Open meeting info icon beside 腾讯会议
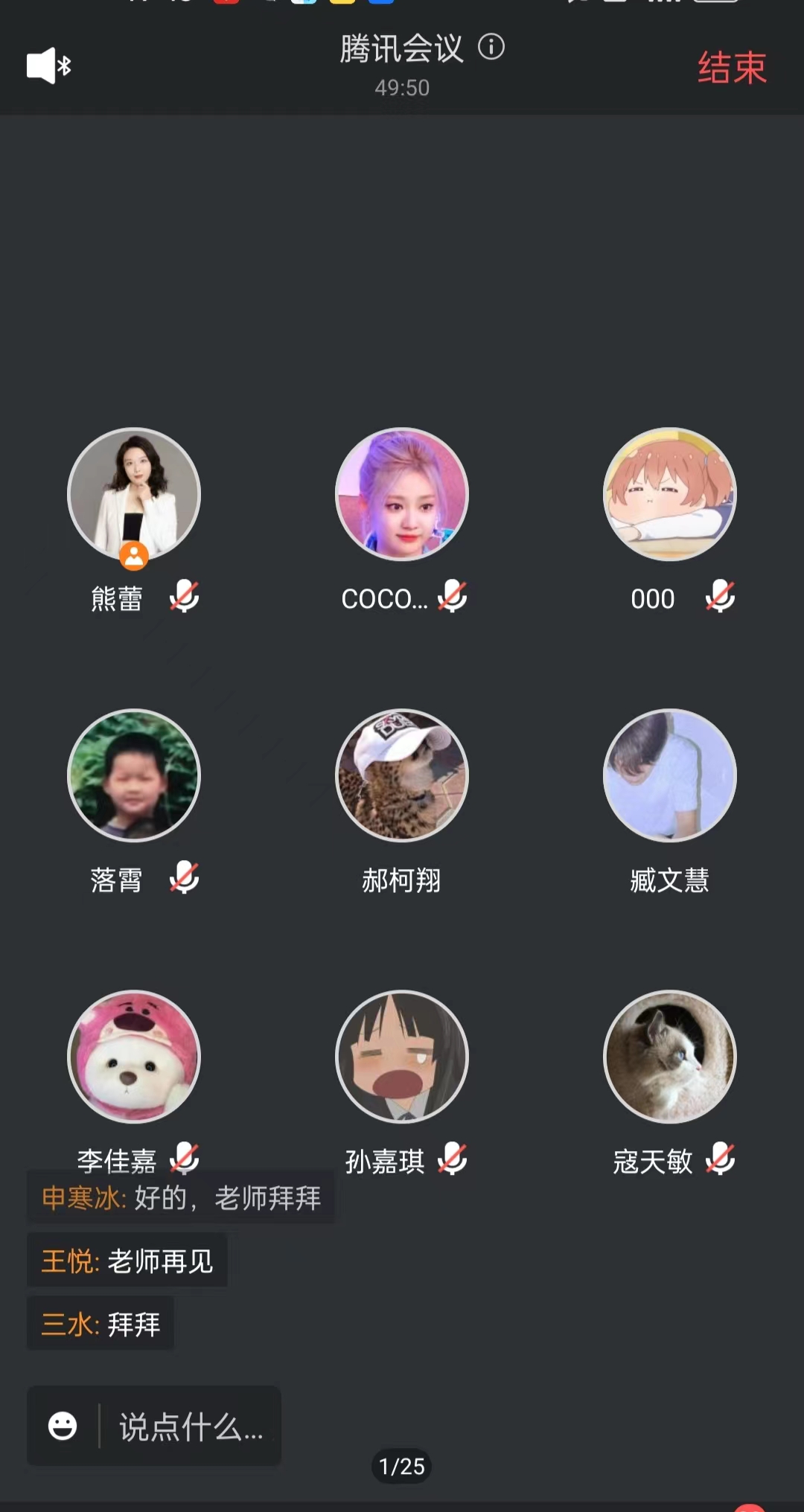This screenshot has width=804, height=1512. point(491,47)
